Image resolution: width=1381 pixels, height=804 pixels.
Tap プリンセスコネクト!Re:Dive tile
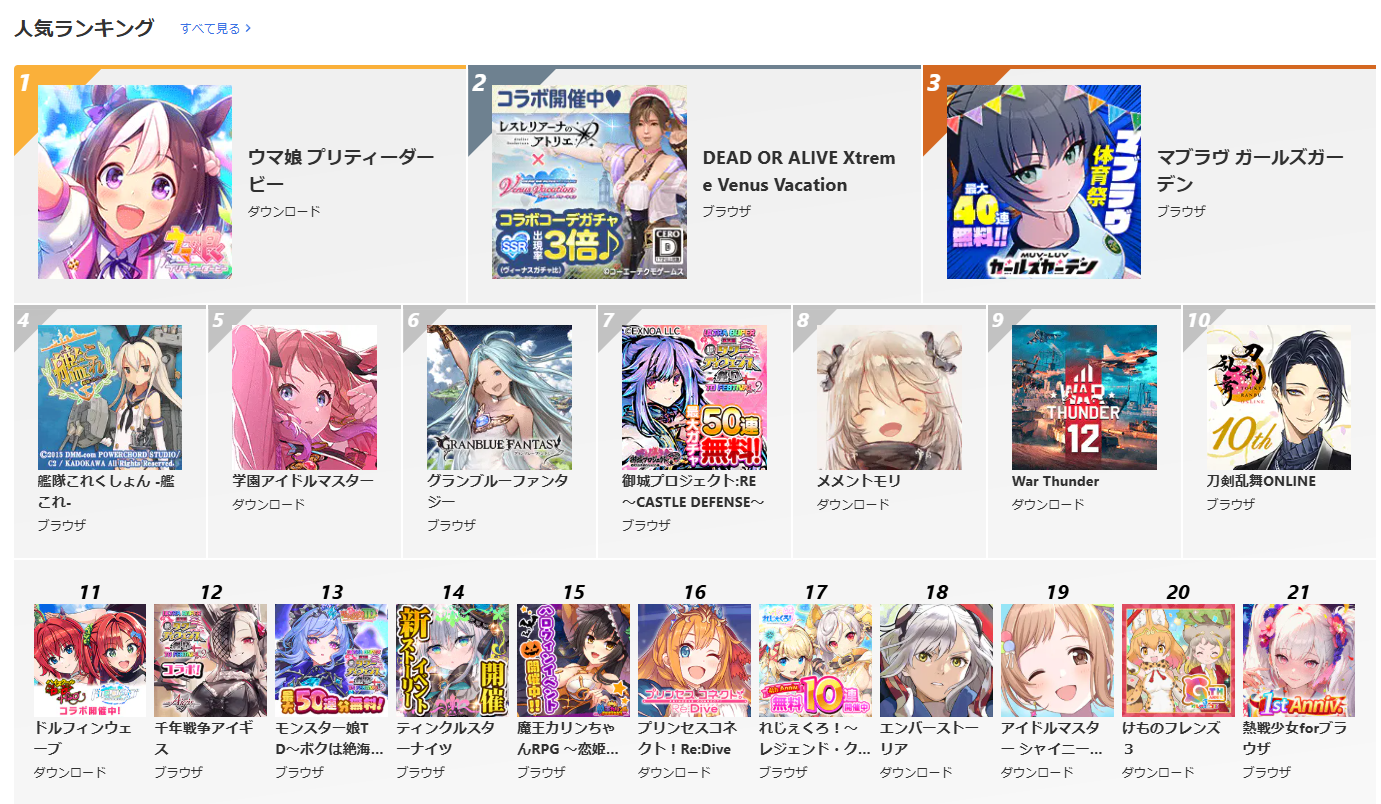click(694, 660)
